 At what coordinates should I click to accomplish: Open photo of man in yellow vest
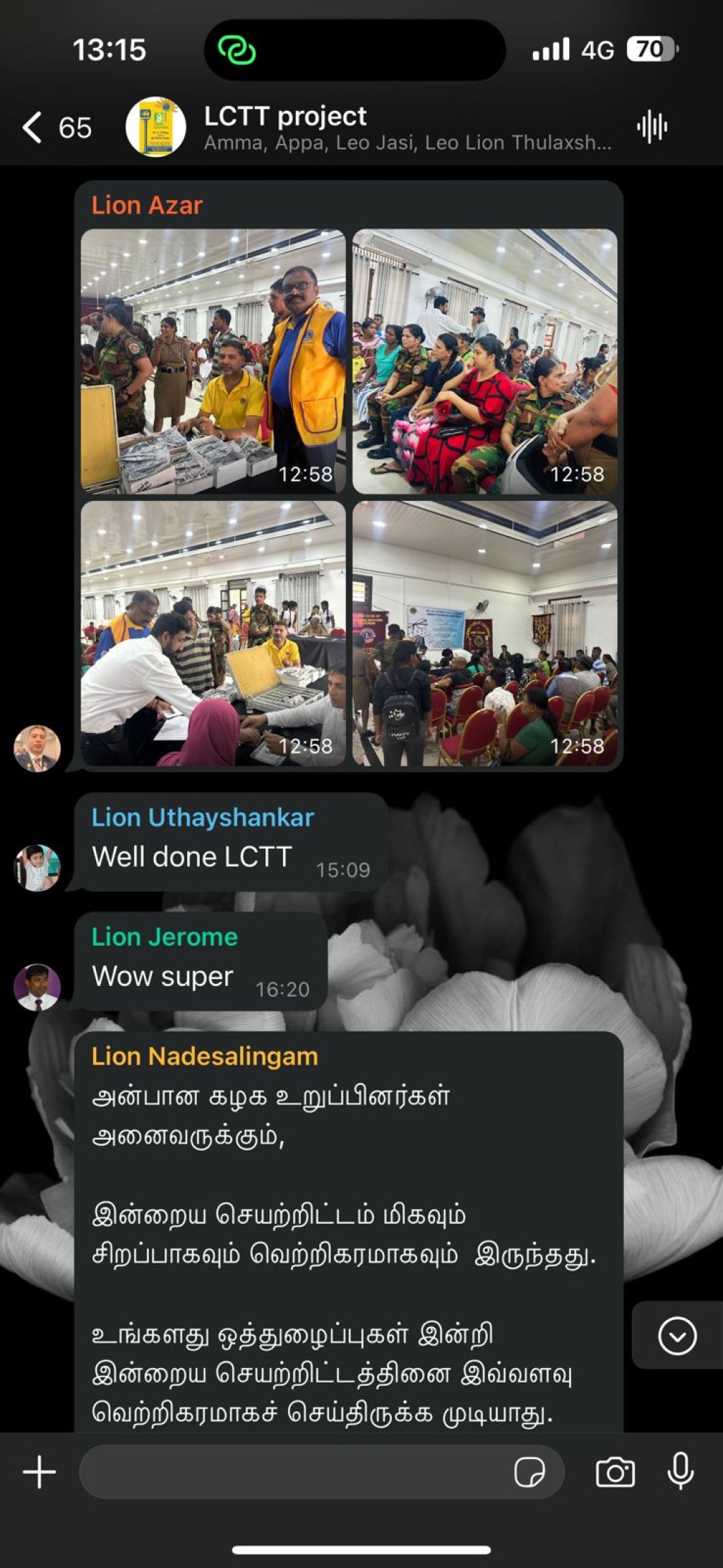point(213,361)
